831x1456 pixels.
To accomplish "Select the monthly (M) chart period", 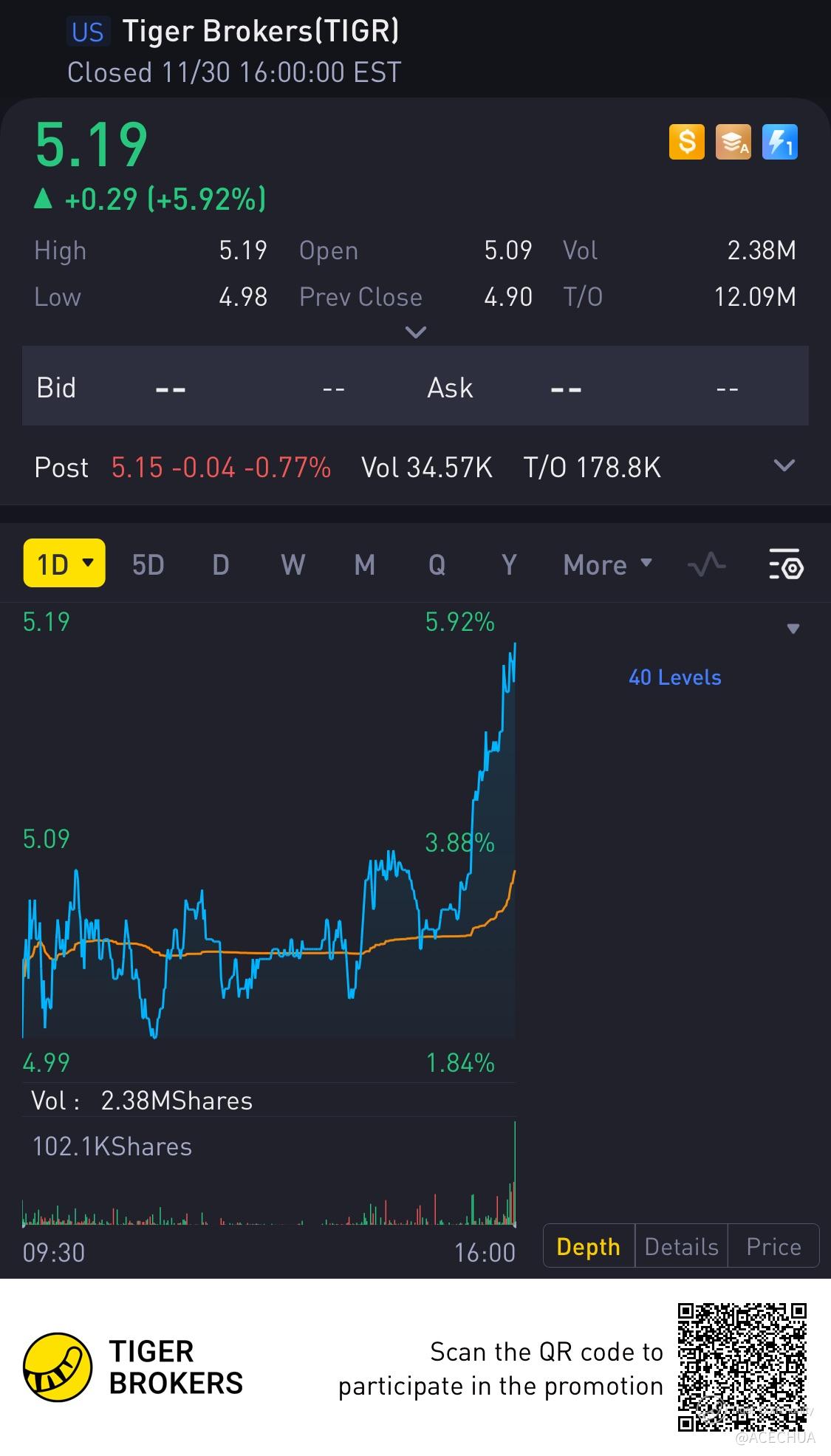I will click(364, 565).
